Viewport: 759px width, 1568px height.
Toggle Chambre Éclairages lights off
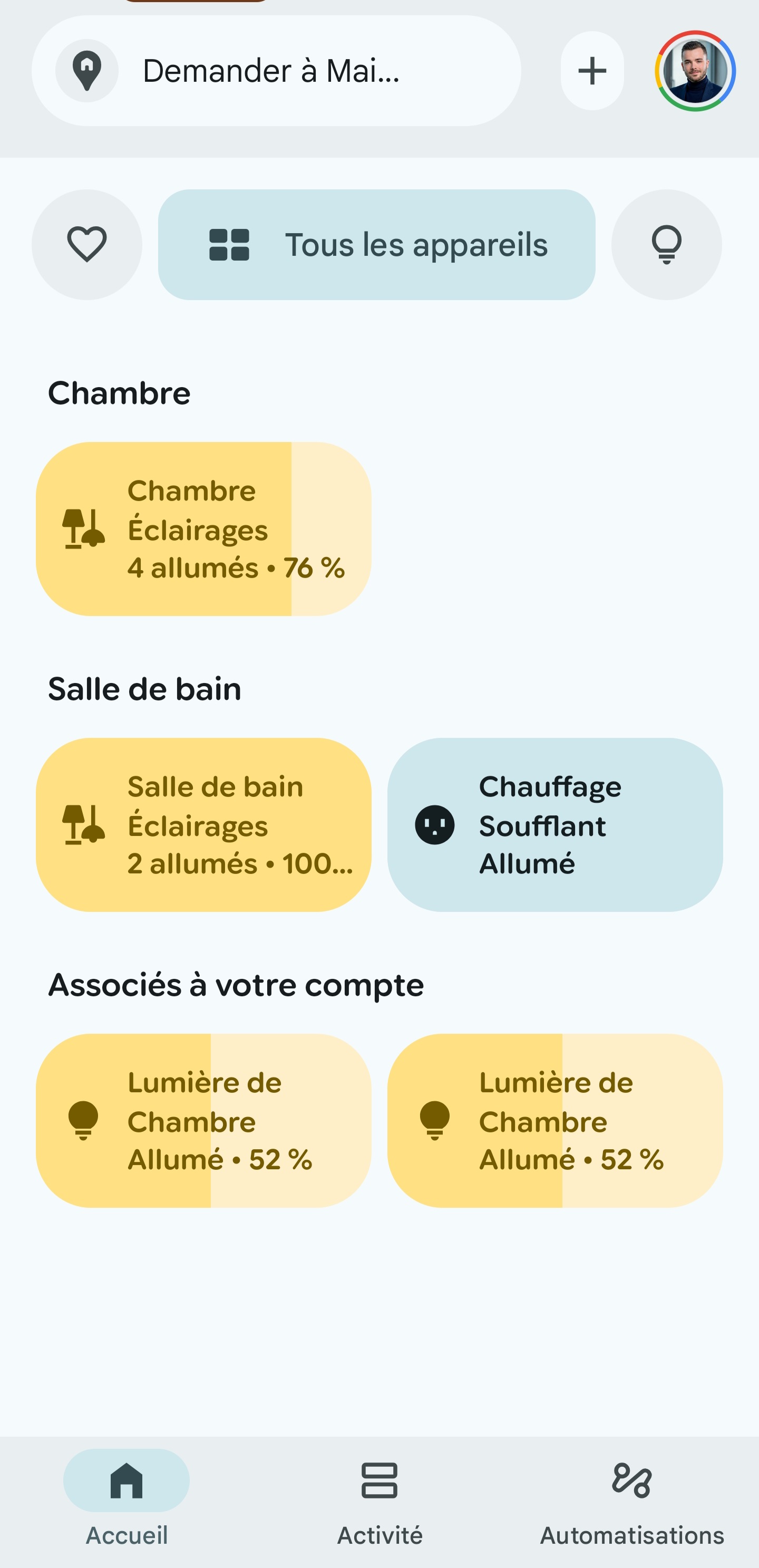point(204,530)
